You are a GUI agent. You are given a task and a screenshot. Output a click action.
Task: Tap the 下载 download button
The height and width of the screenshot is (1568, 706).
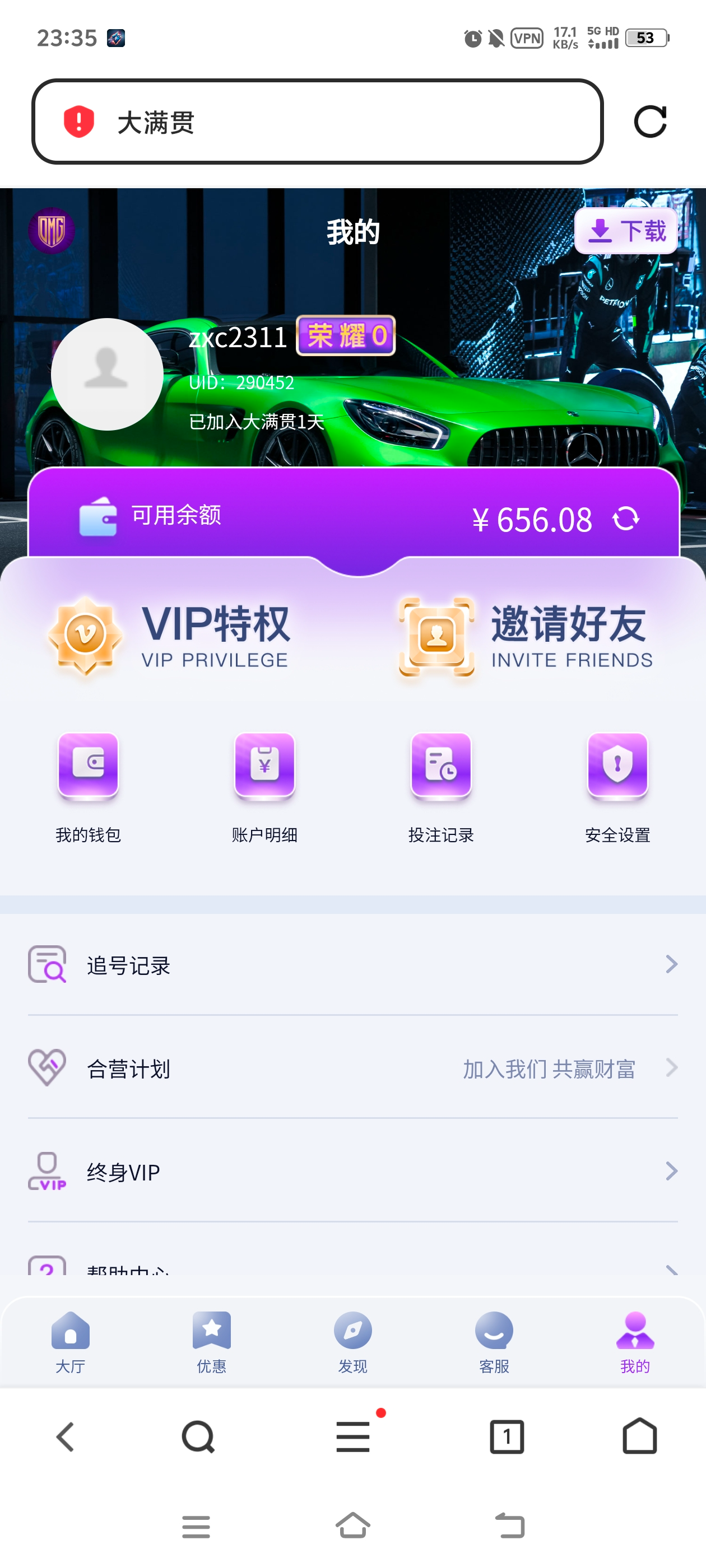click(625, 231)
